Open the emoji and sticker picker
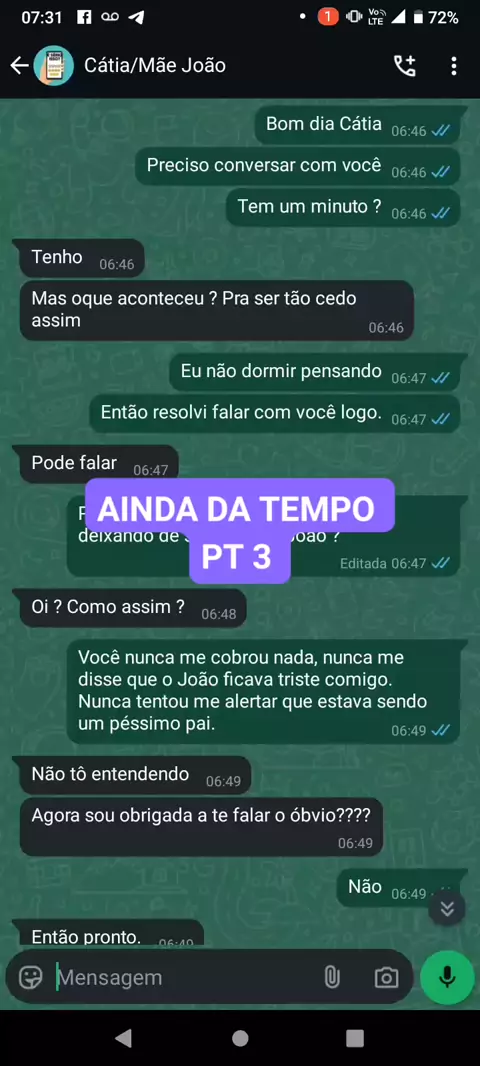Viewport: 480px width, 1066px height. tap(30, 978)
